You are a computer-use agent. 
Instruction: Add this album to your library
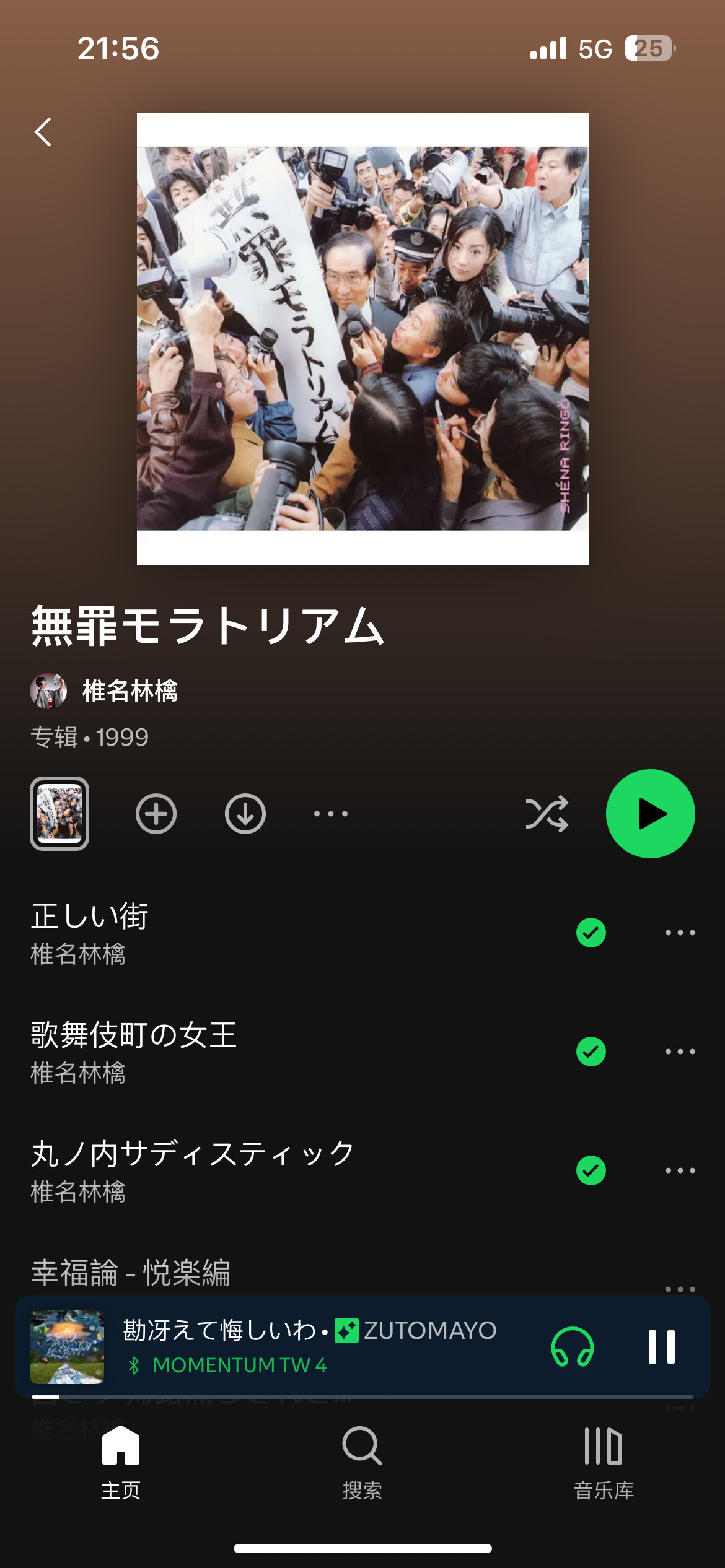point(156,814)
